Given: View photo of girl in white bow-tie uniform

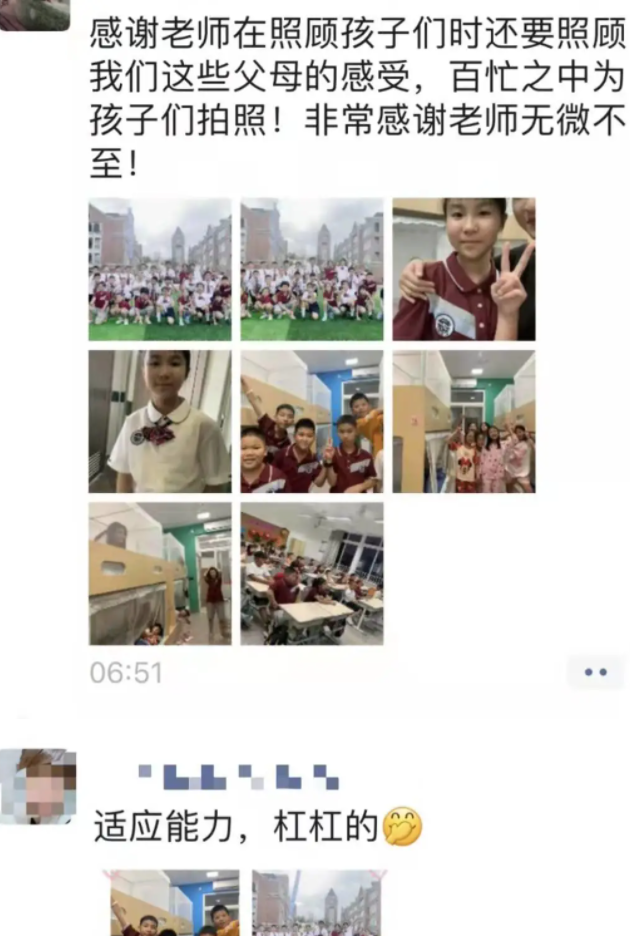Looking at the screenshot, I should [160, 421].
